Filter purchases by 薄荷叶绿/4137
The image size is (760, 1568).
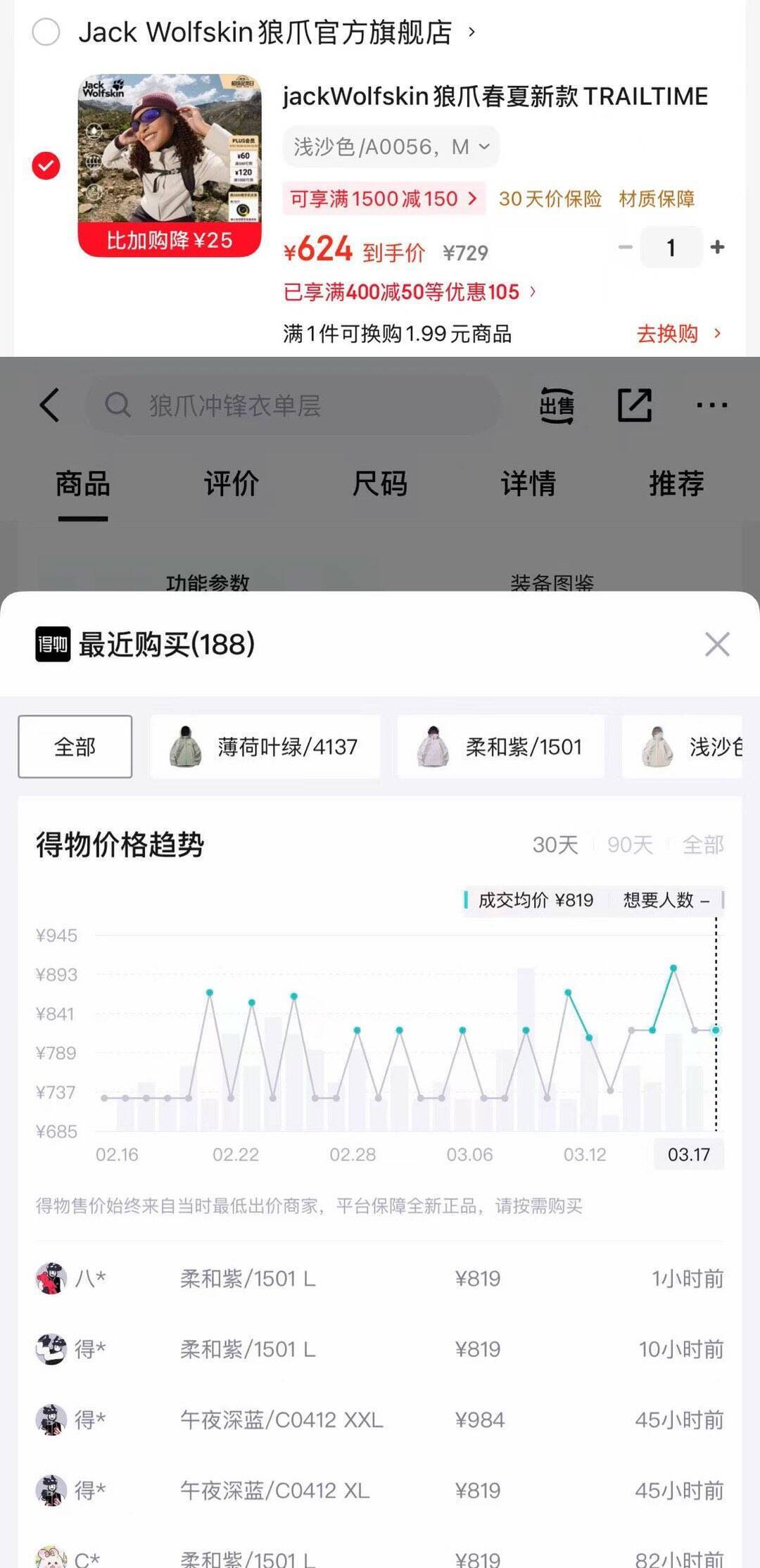coord(265,747)
